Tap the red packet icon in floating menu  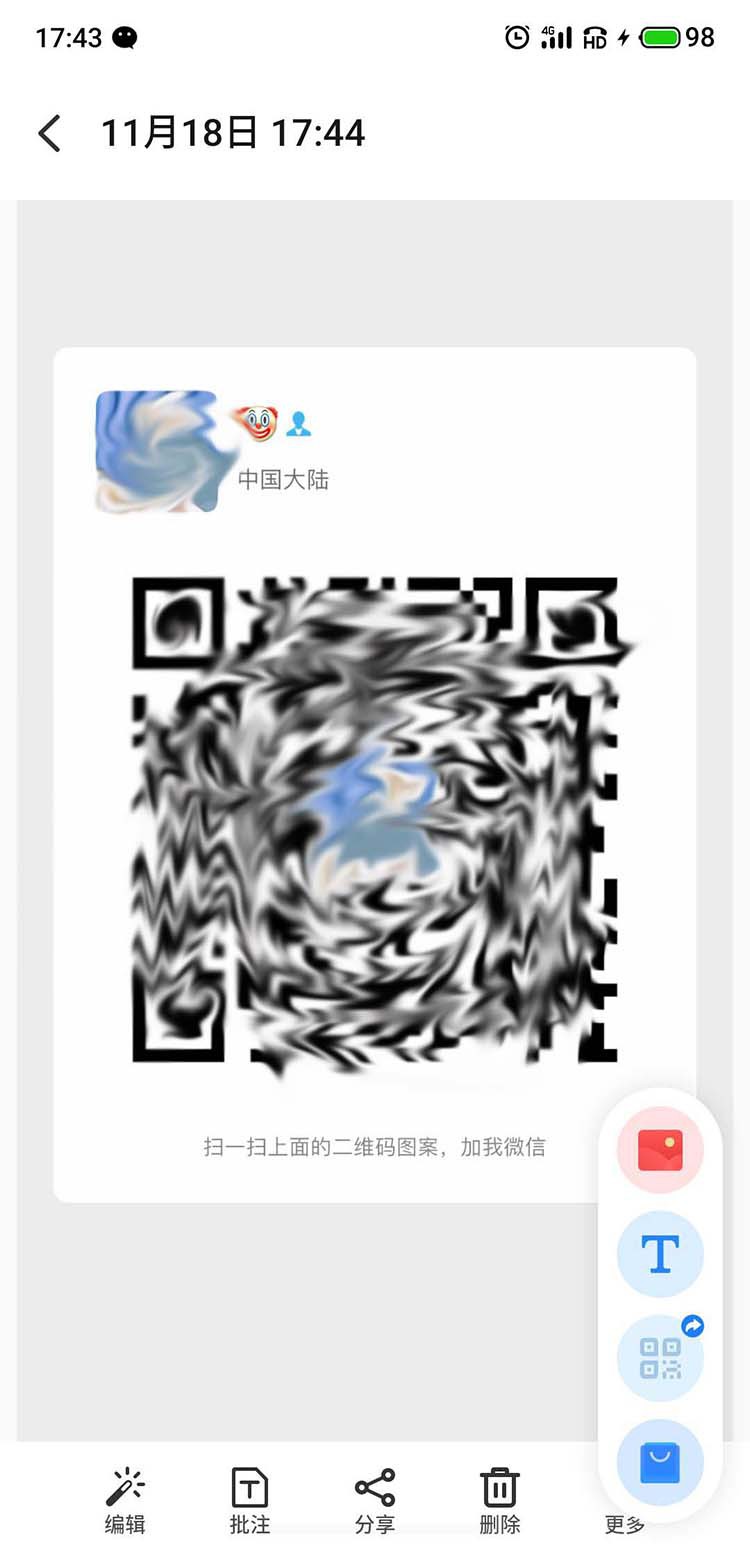[x=659, y=1150]
